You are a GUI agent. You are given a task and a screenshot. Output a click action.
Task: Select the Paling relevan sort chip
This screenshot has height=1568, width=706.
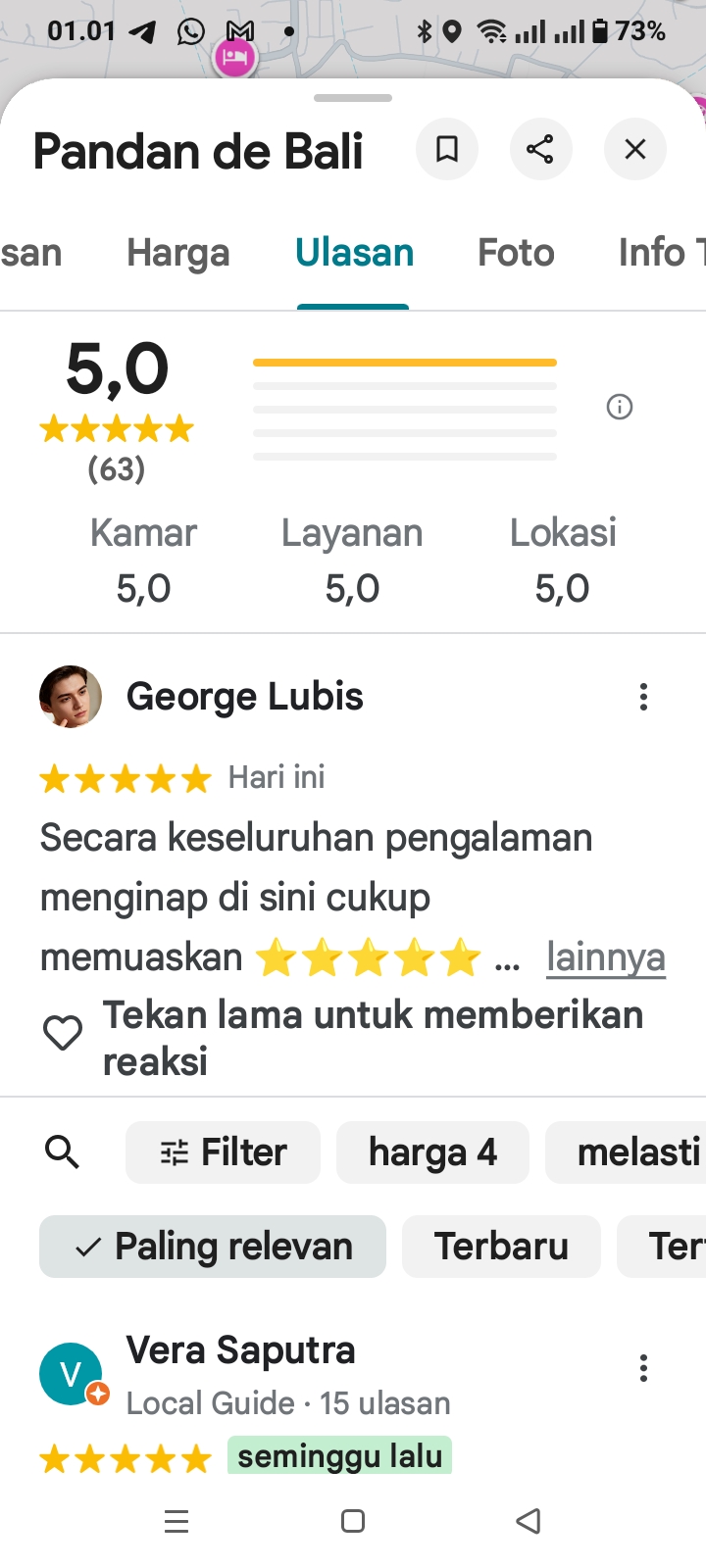[x=213, y=1247]
